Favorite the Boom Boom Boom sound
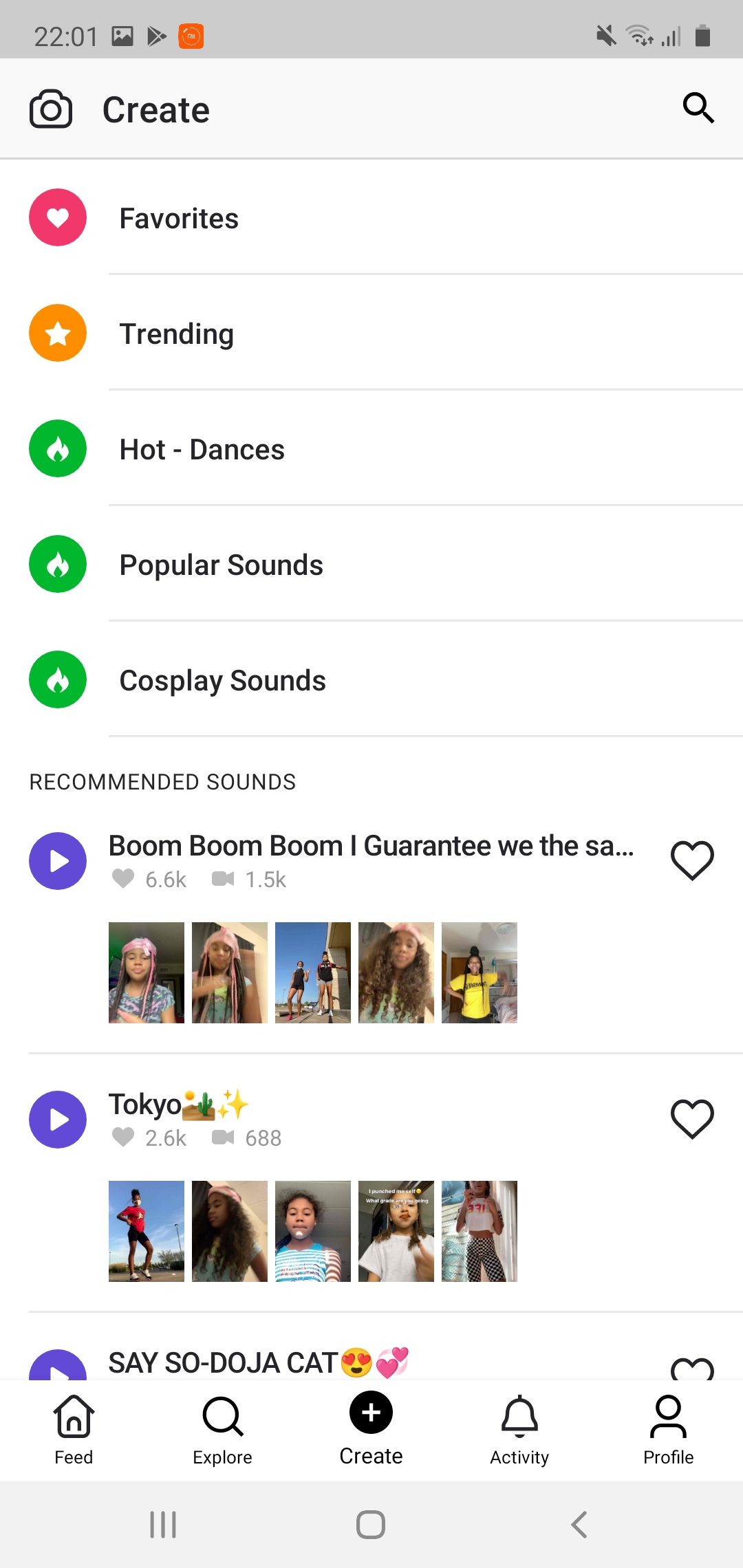The image size is (743, 1568). pyautogui.click(x=692, y=860)
